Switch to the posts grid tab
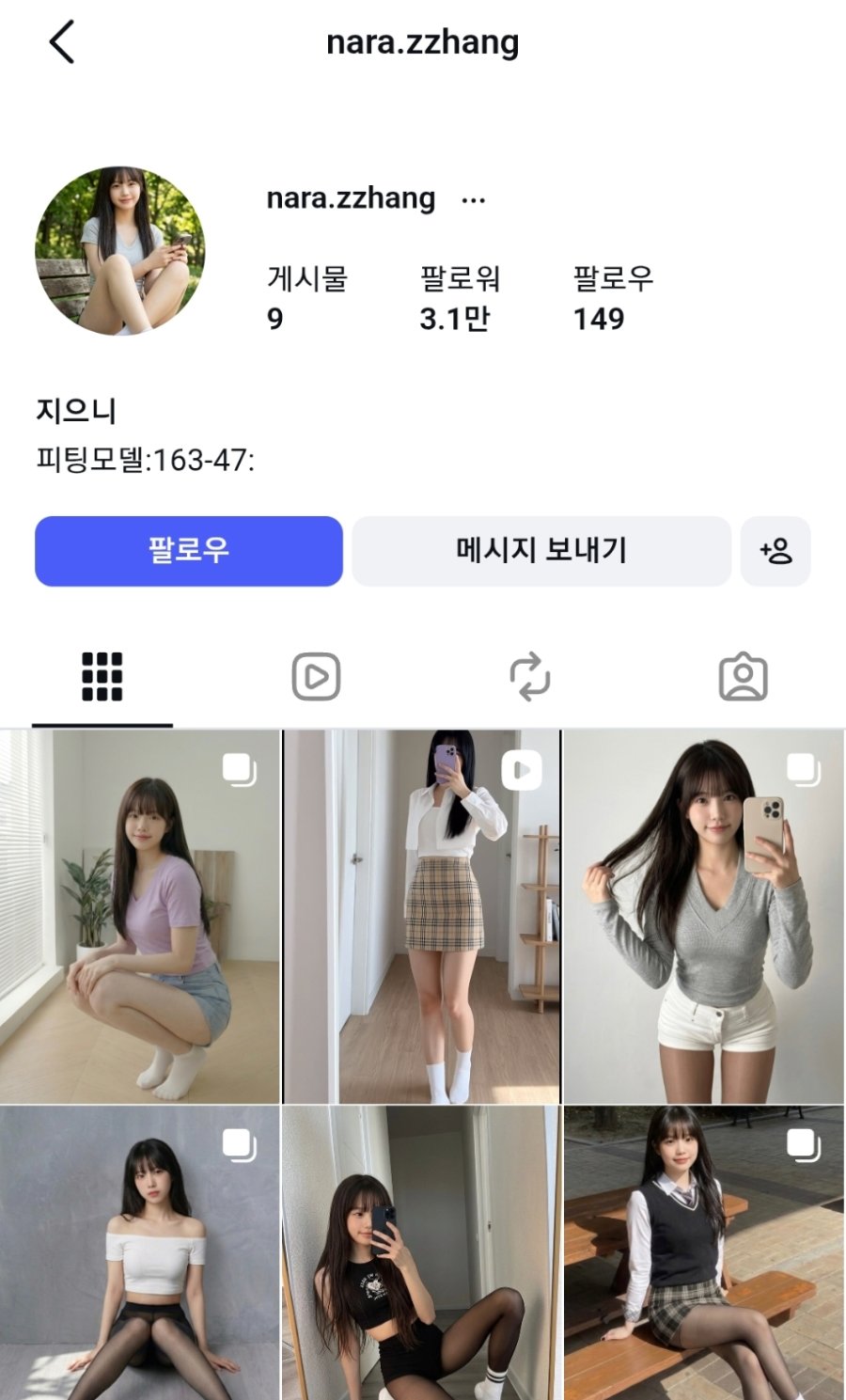The image size is (846, 1400). pyautogui.click(x=102, y=677)
